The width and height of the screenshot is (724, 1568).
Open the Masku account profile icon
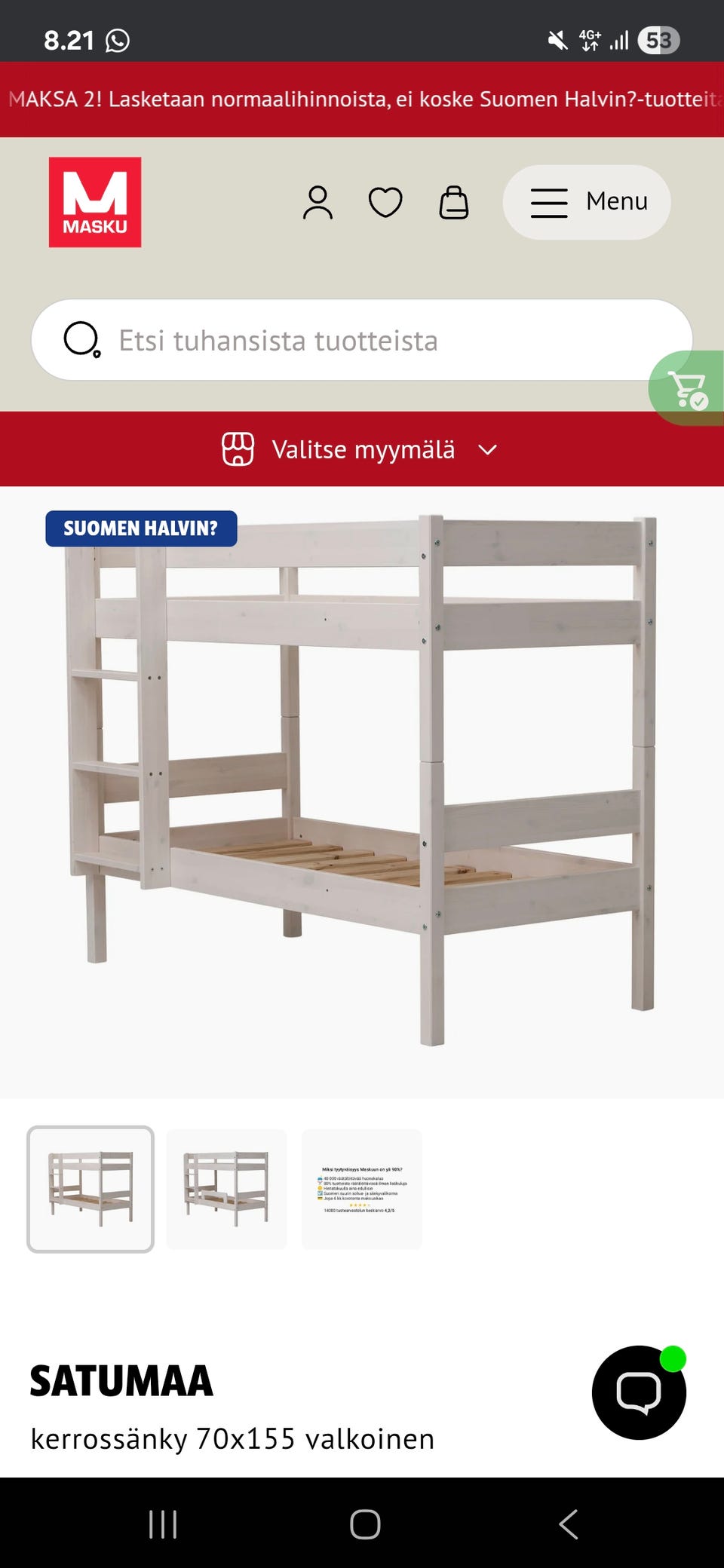318,201
